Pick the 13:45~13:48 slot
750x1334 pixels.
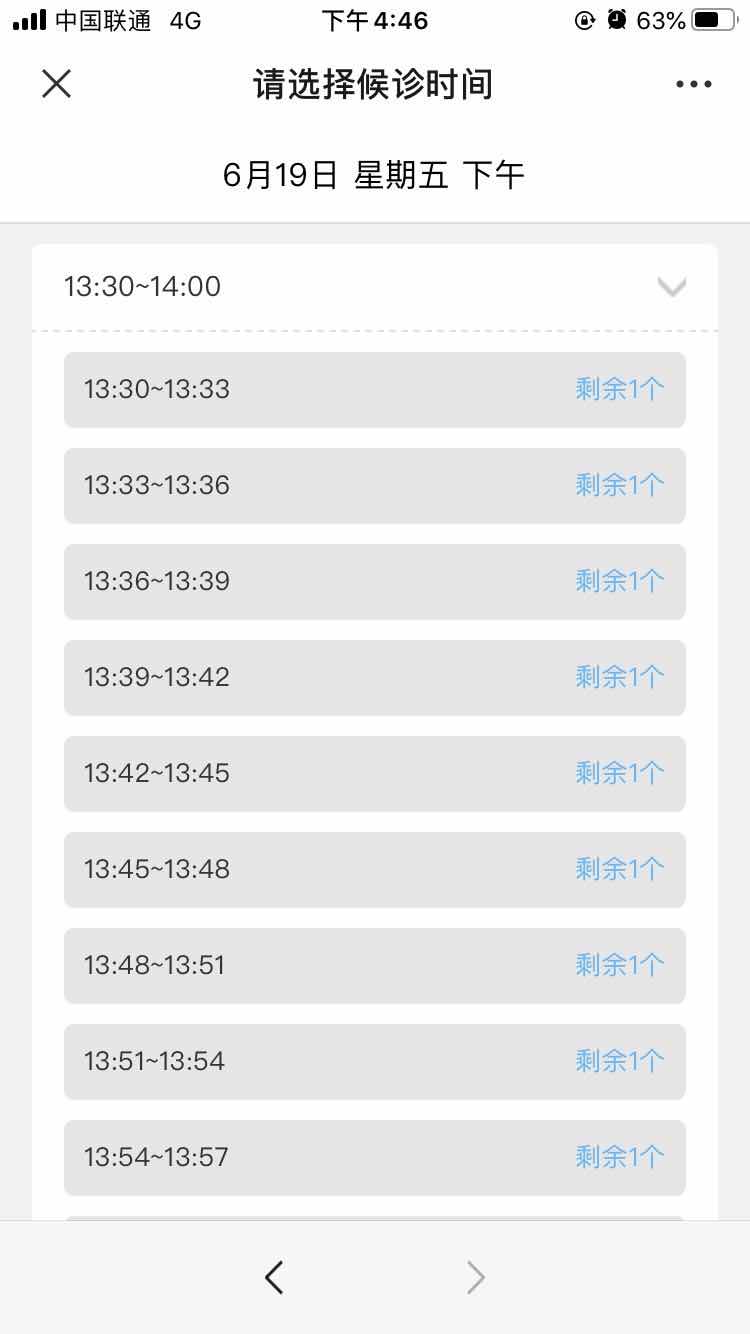[375, 869]
